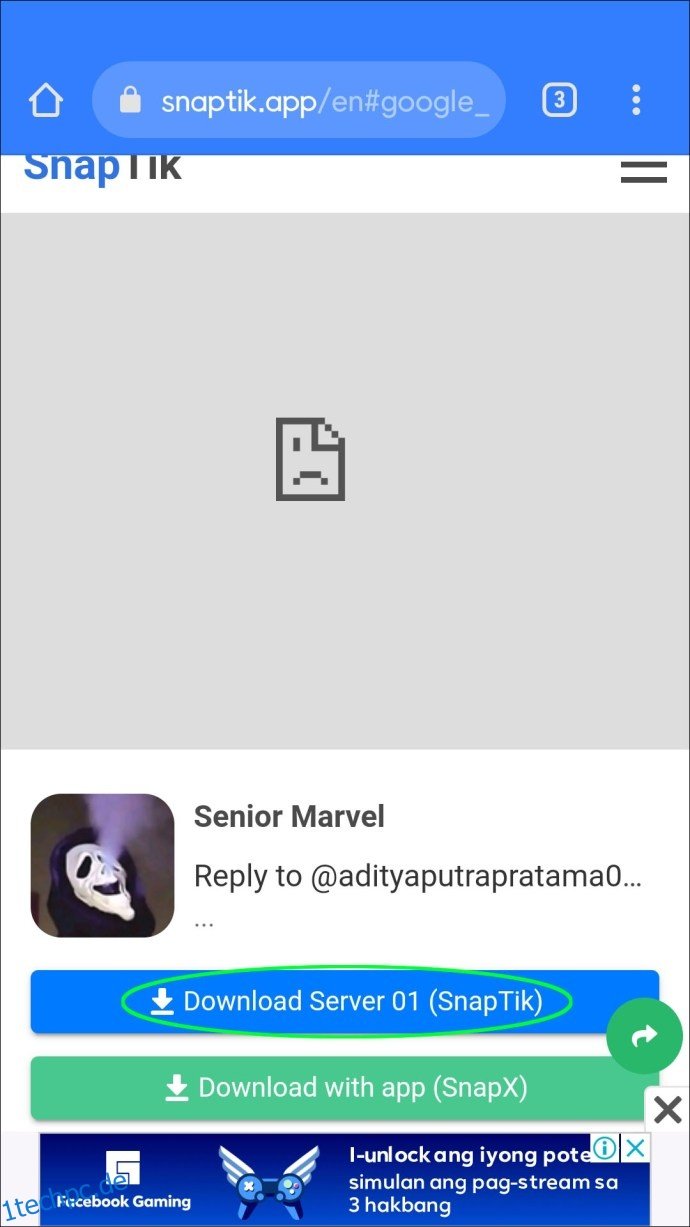Dismiss the bottom ad with the X
The height and width of the screenshot is (1227, 690).
click(x=667, y=1109)
